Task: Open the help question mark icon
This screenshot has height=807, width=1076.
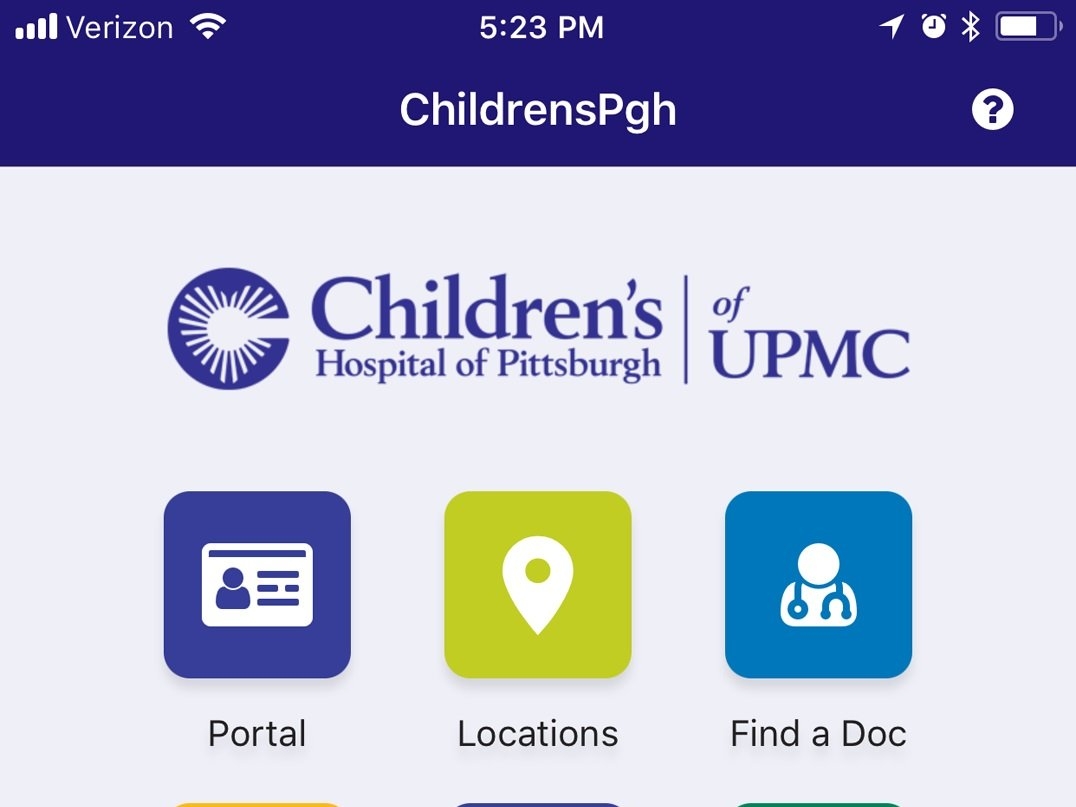Action: point(992,109)
